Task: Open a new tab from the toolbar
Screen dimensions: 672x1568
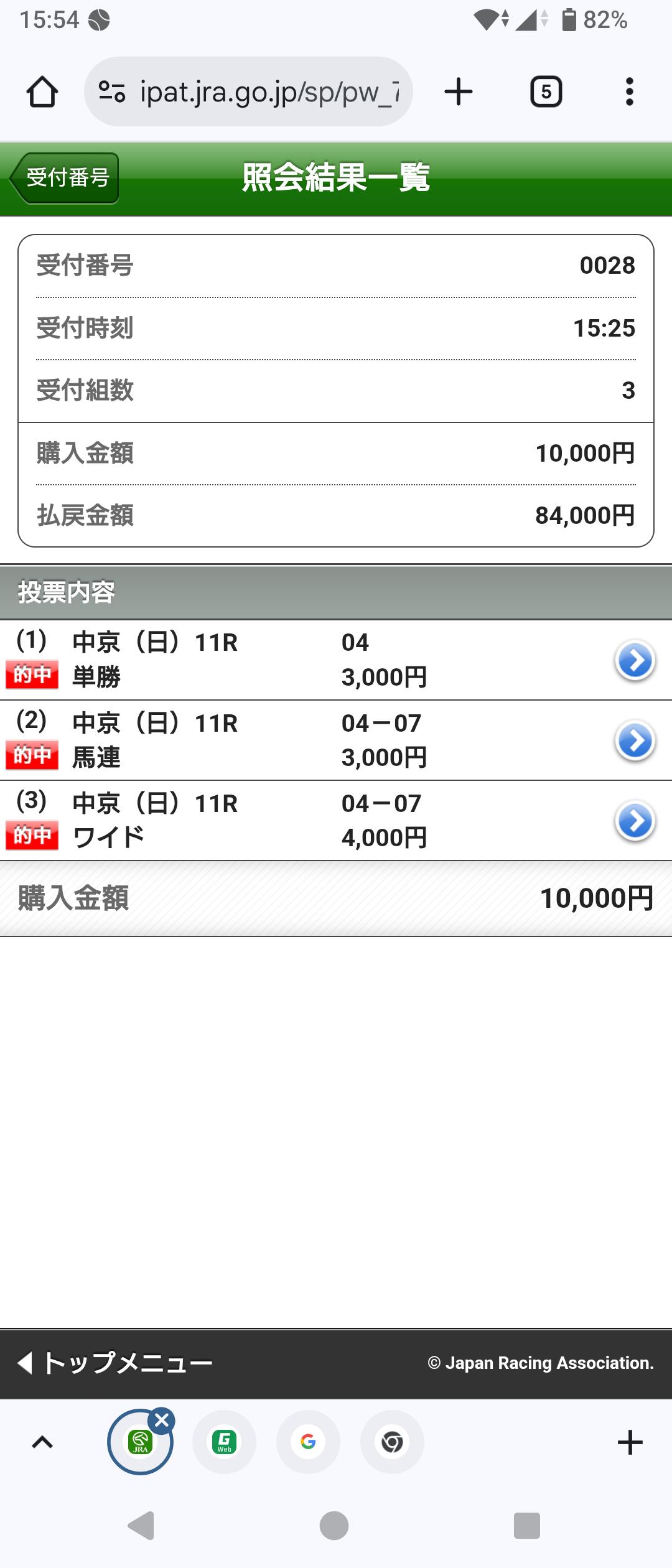Action: pyautogui.click(x=459, y=92)
